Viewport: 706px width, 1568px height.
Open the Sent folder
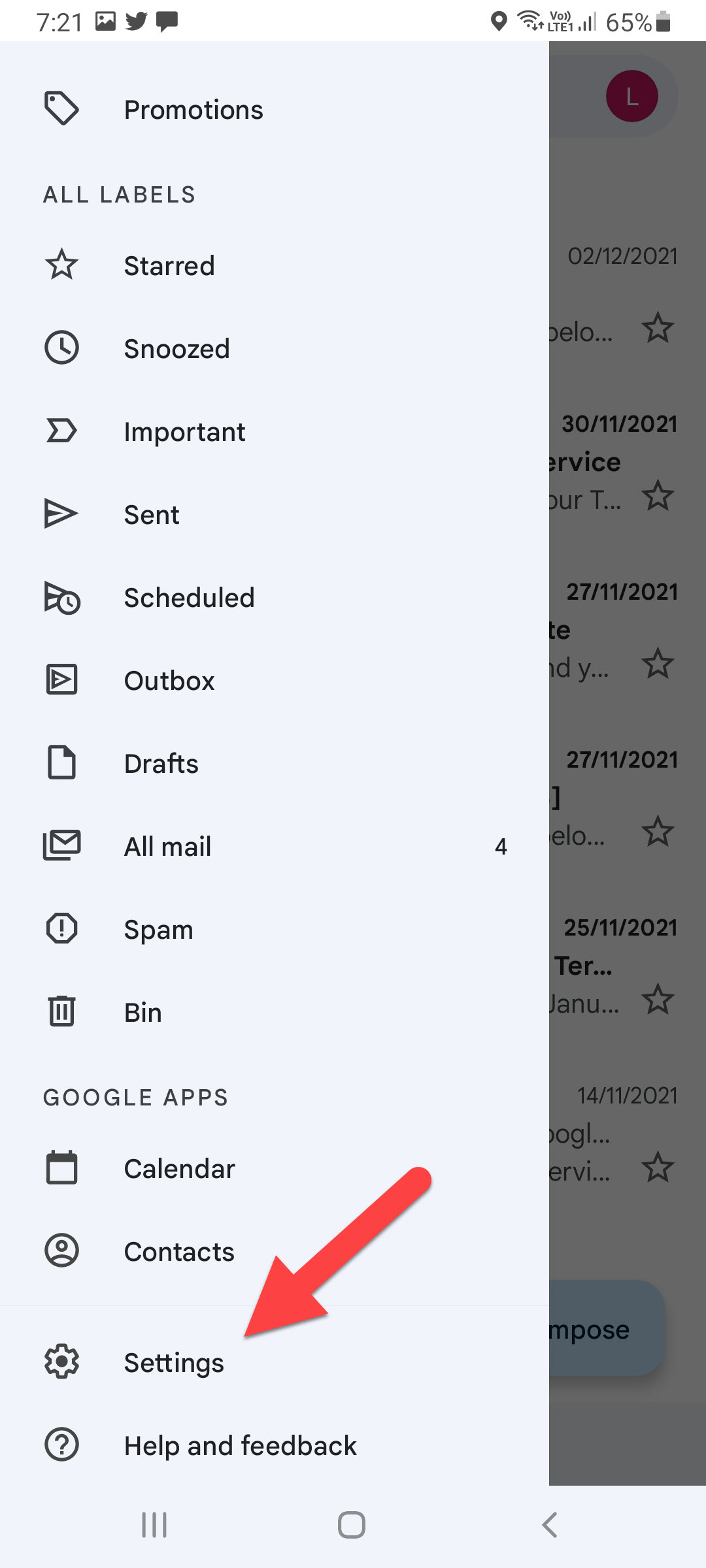[x=152, y=515]
